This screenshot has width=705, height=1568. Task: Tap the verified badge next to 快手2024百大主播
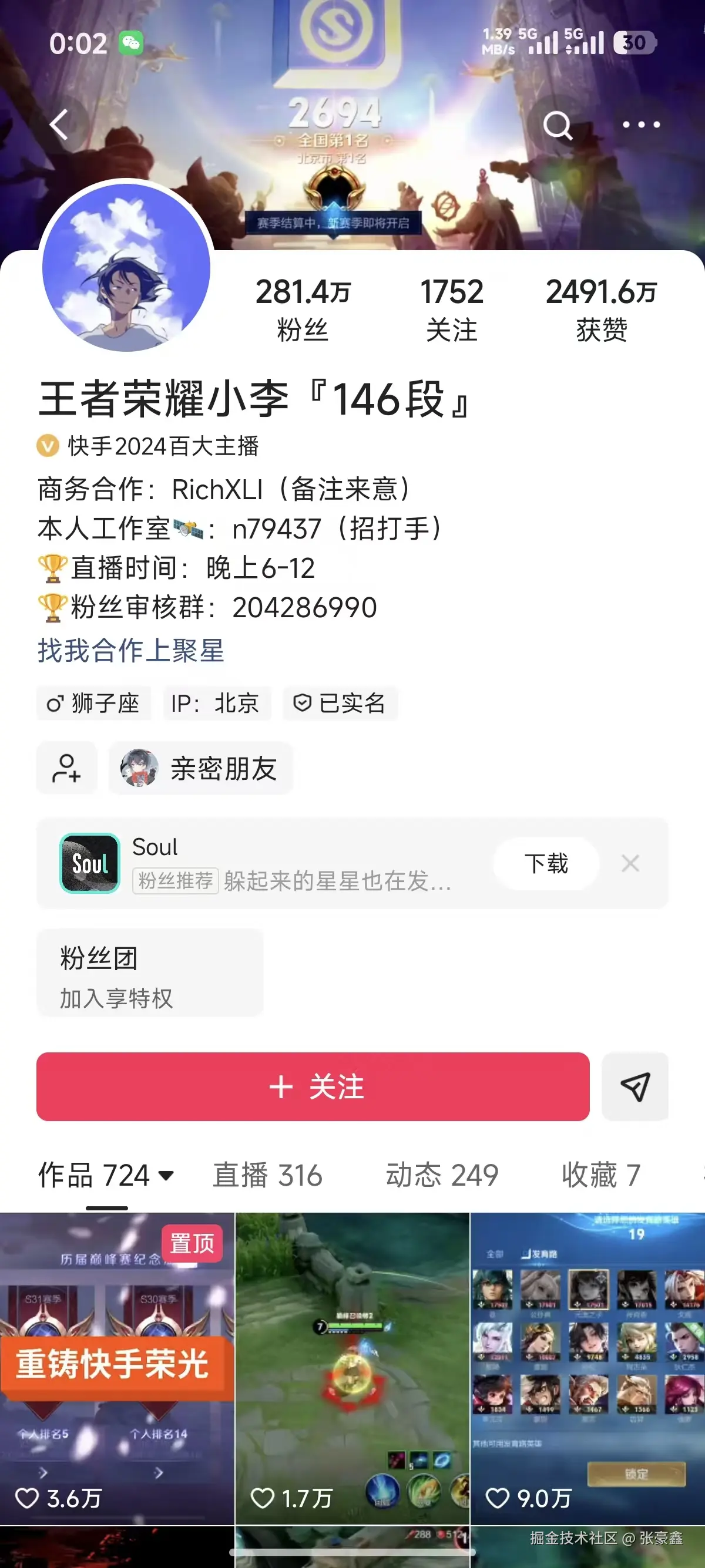[48, 446]
